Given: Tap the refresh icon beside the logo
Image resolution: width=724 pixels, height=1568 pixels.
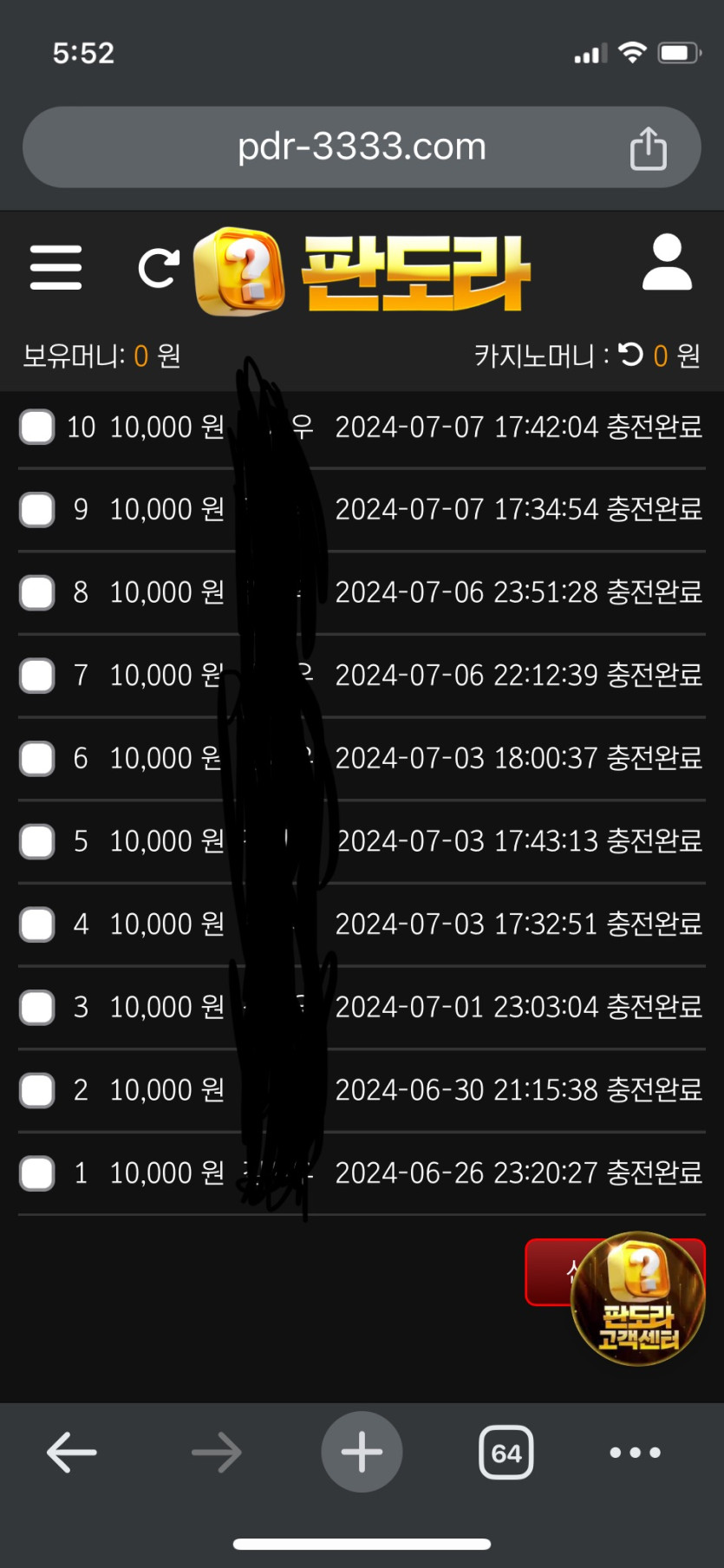Looking at the screenshot, I should [x=159, y=268].
